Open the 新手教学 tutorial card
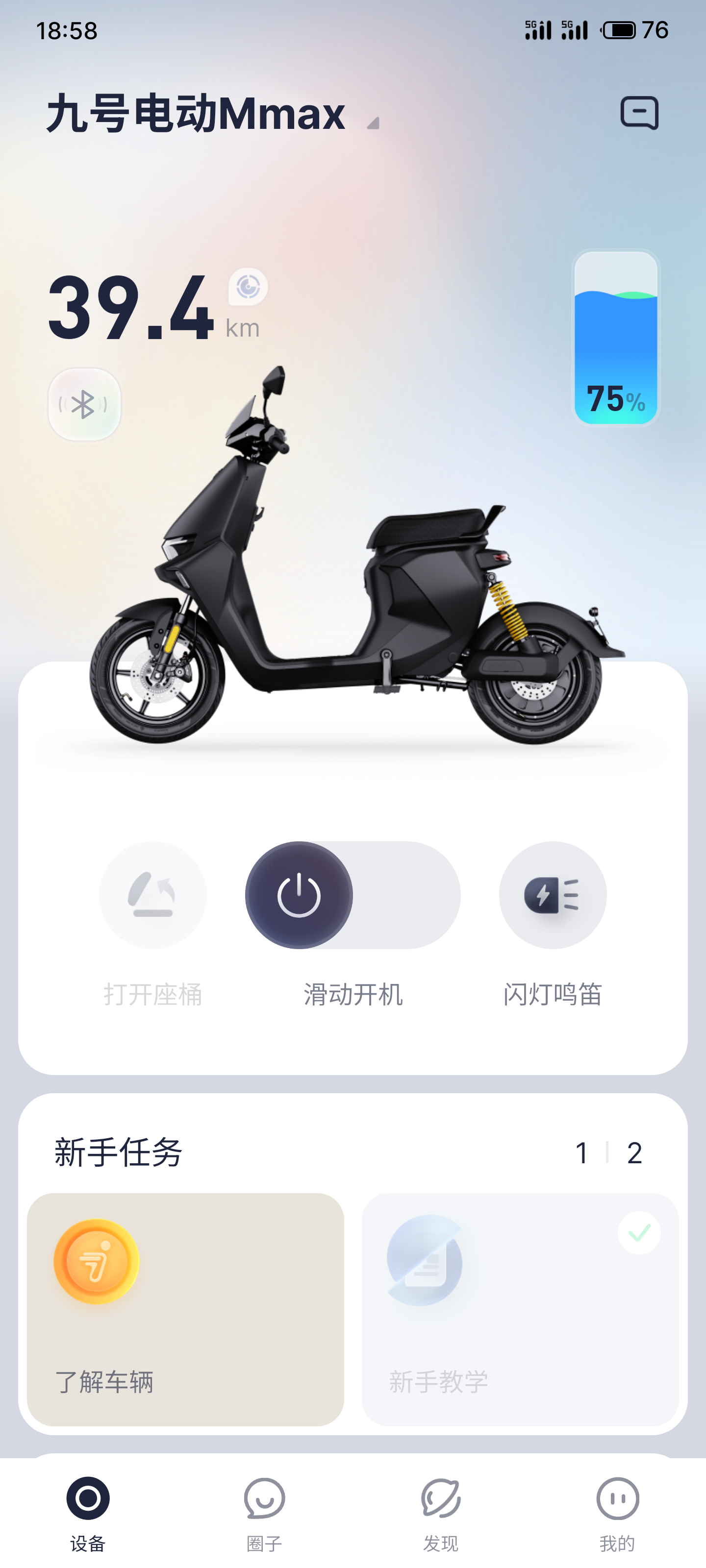 (x=520, y=1309)
